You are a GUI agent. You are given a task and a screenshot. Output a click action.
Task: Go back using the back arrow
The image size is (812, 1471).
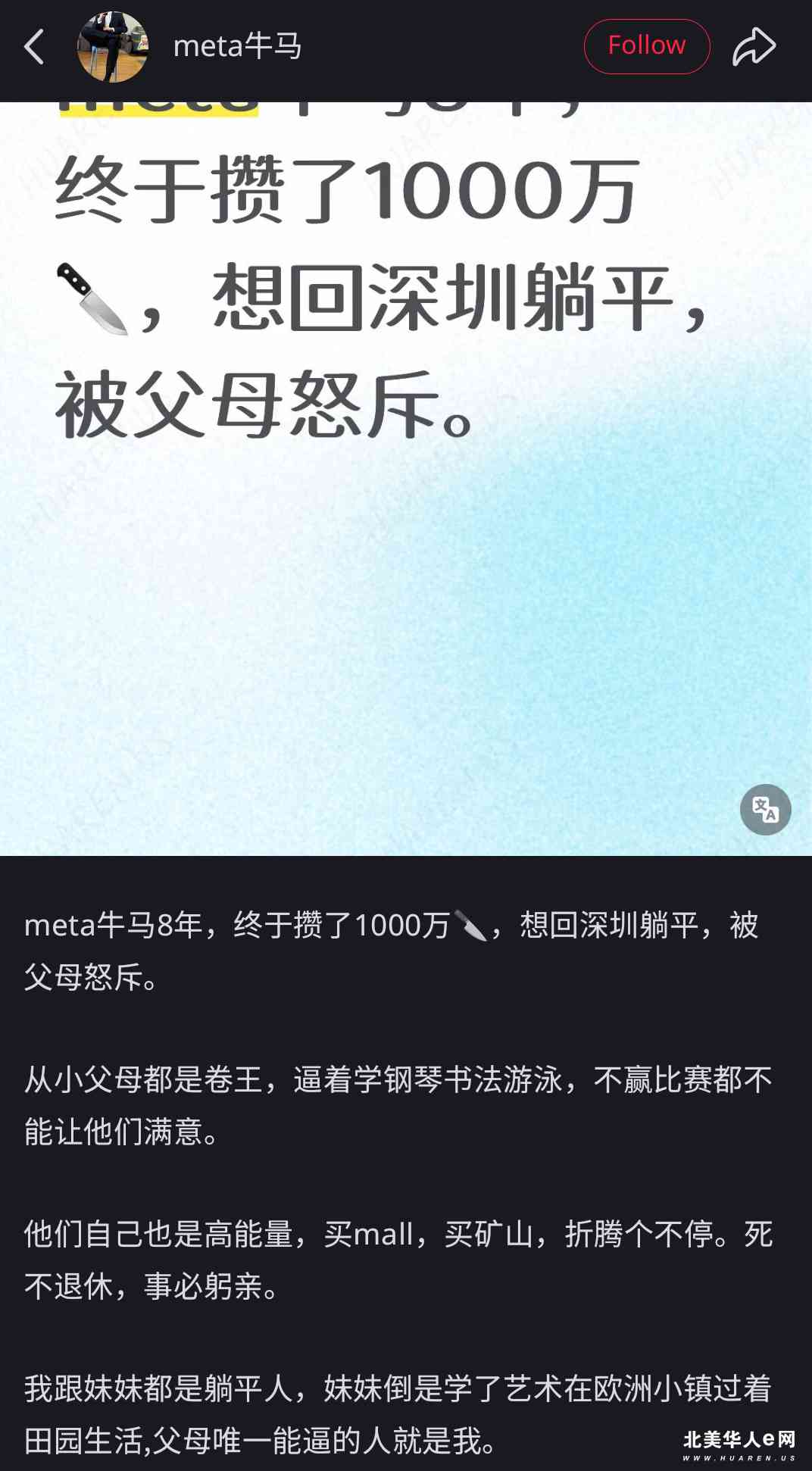pos(35,47)
